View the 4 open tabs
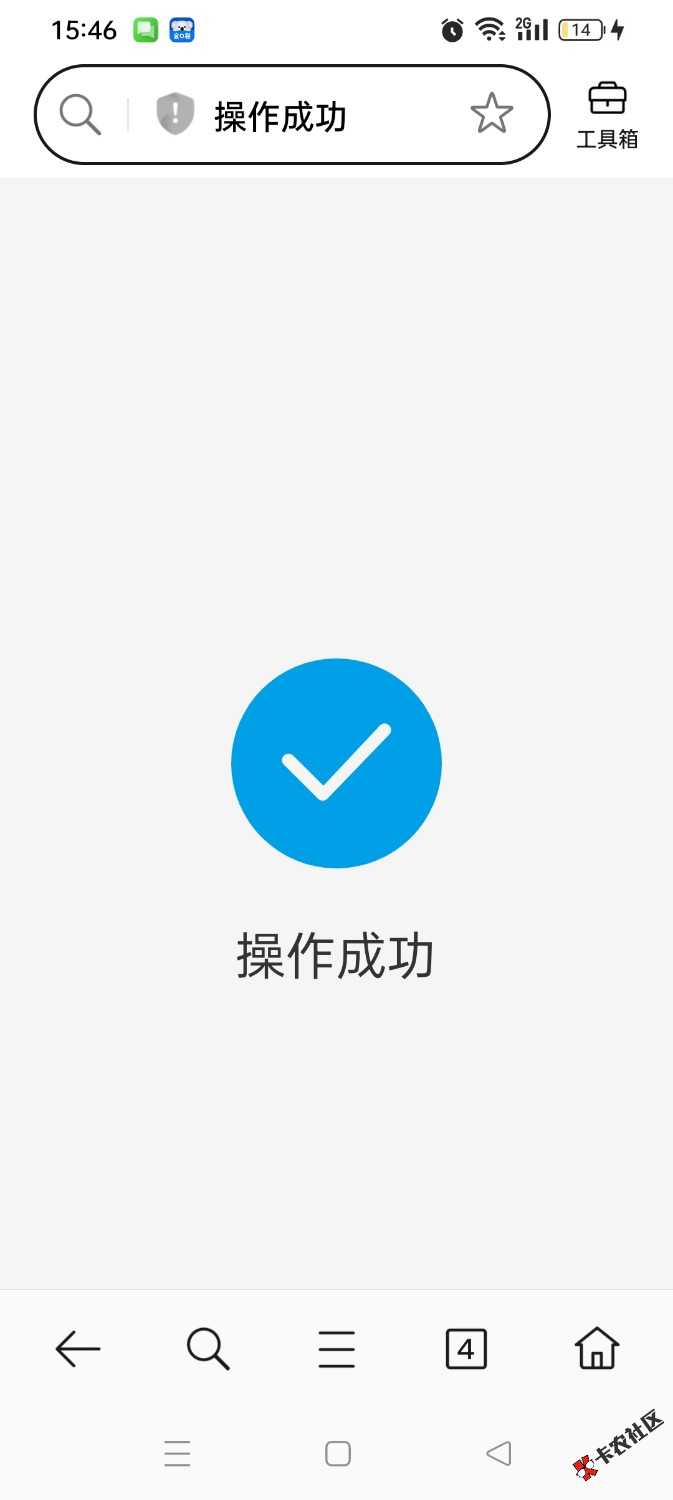 pyautogui.click(x=466, y=1349)
